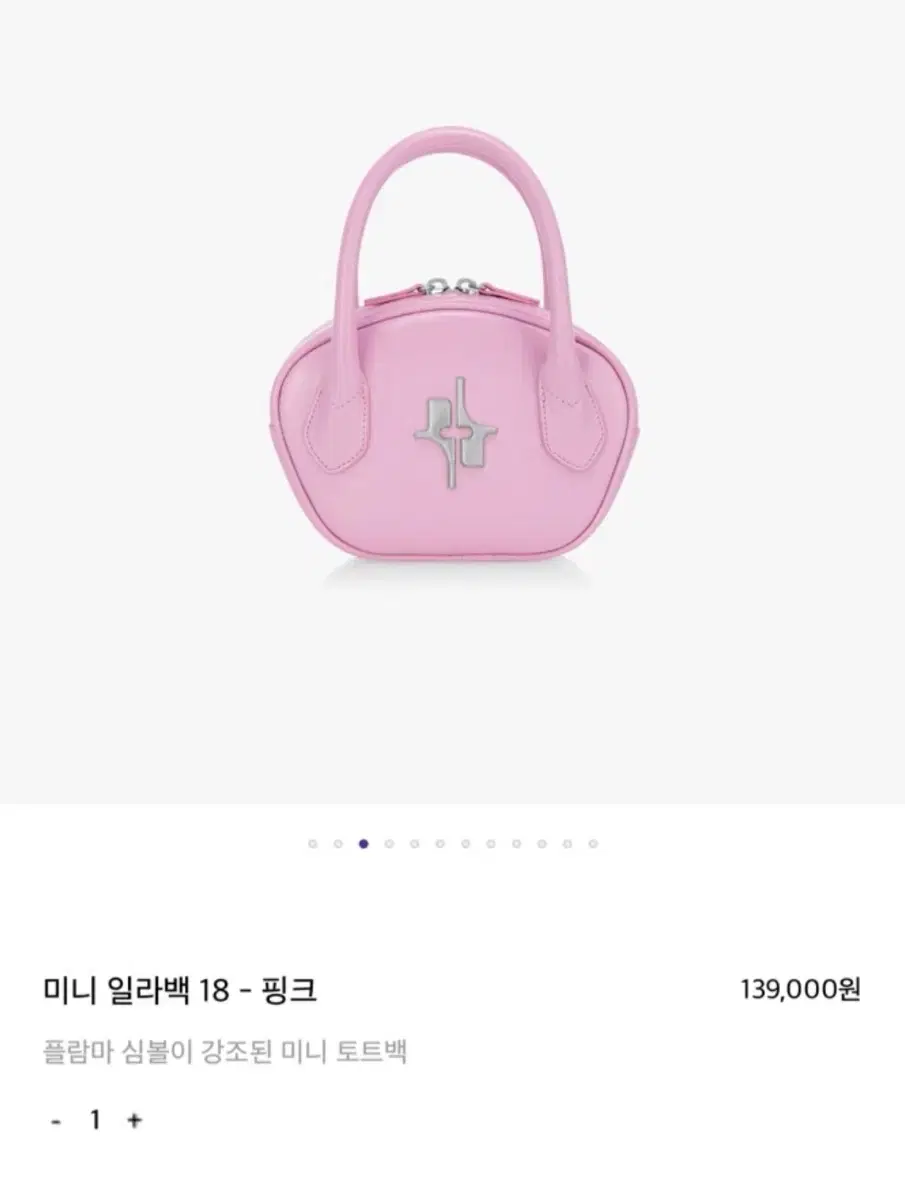Select the second carousel dot
Image resolution: width=905 pixels, height=1200 pixels.
338,843
